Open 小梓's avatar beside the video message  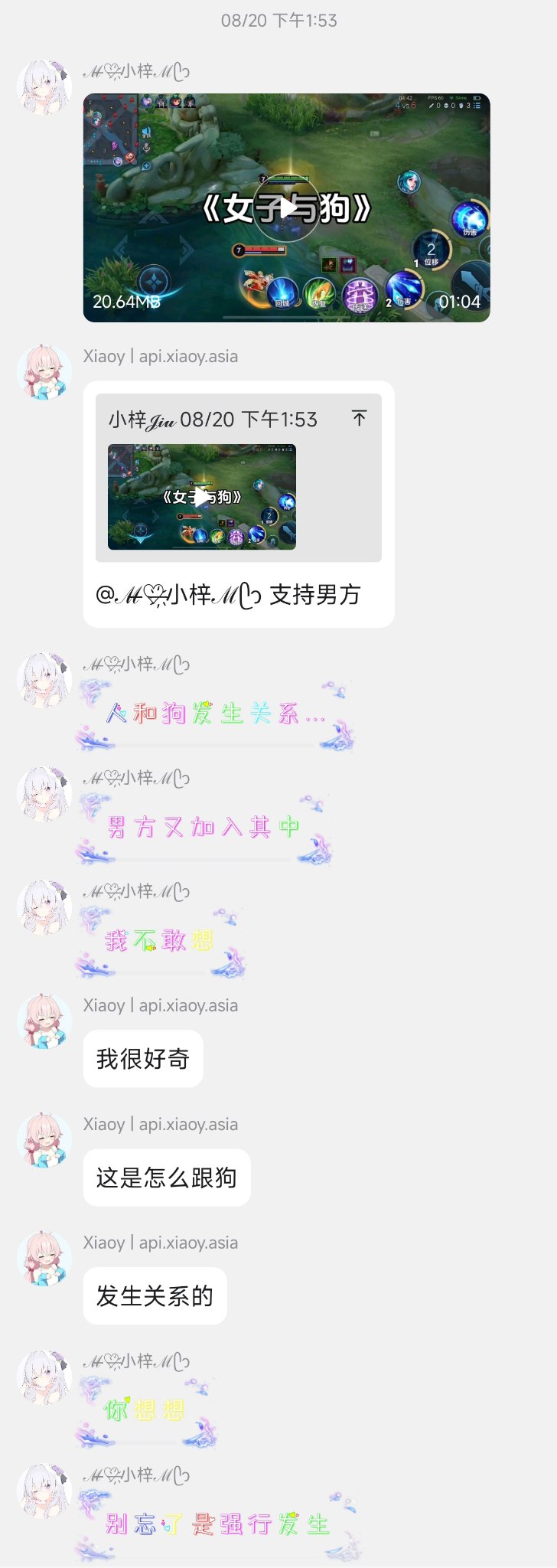click(44, 87)
